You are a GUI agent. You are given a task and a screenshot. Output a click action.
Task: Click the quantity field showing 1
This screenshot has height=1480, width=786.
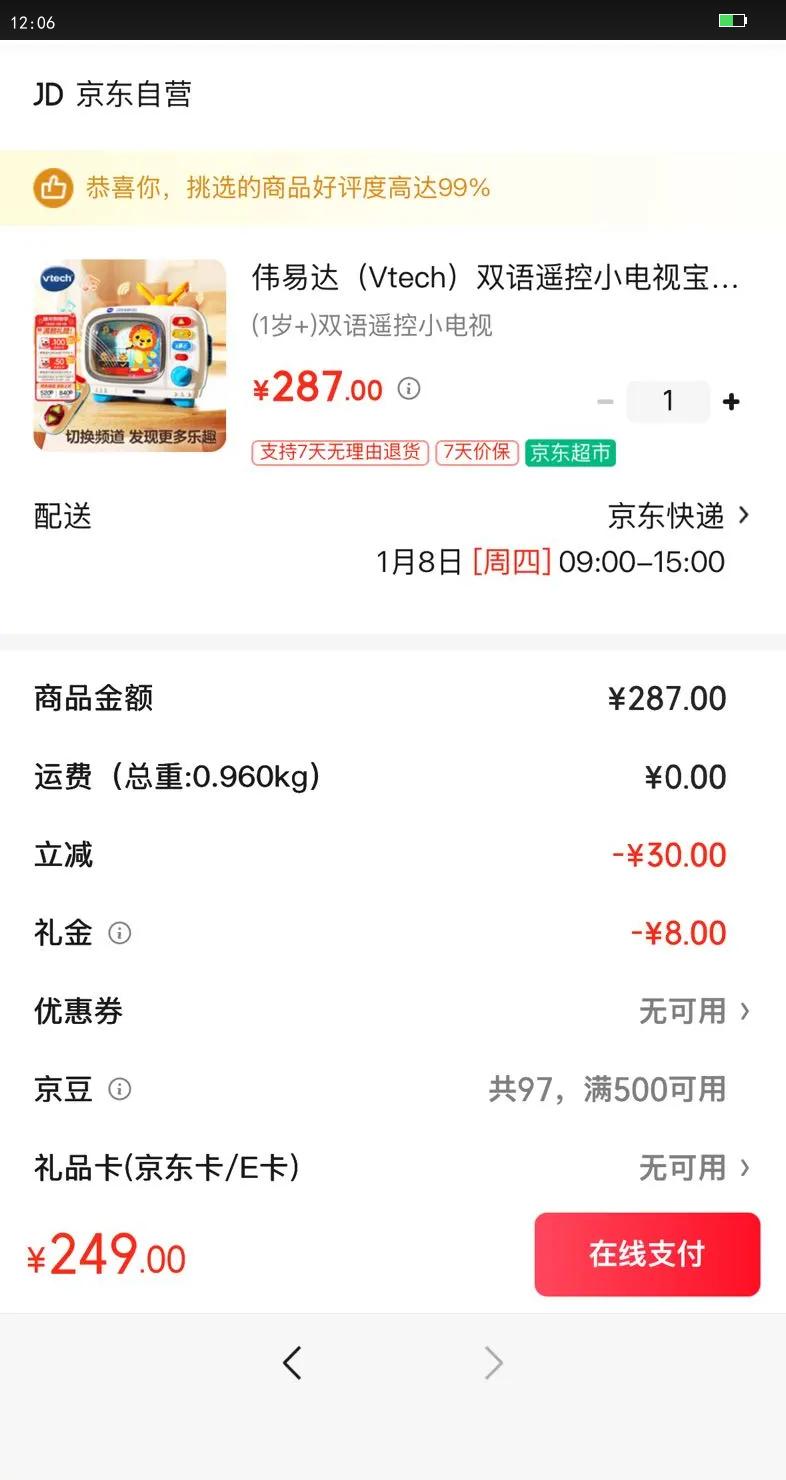668,400
